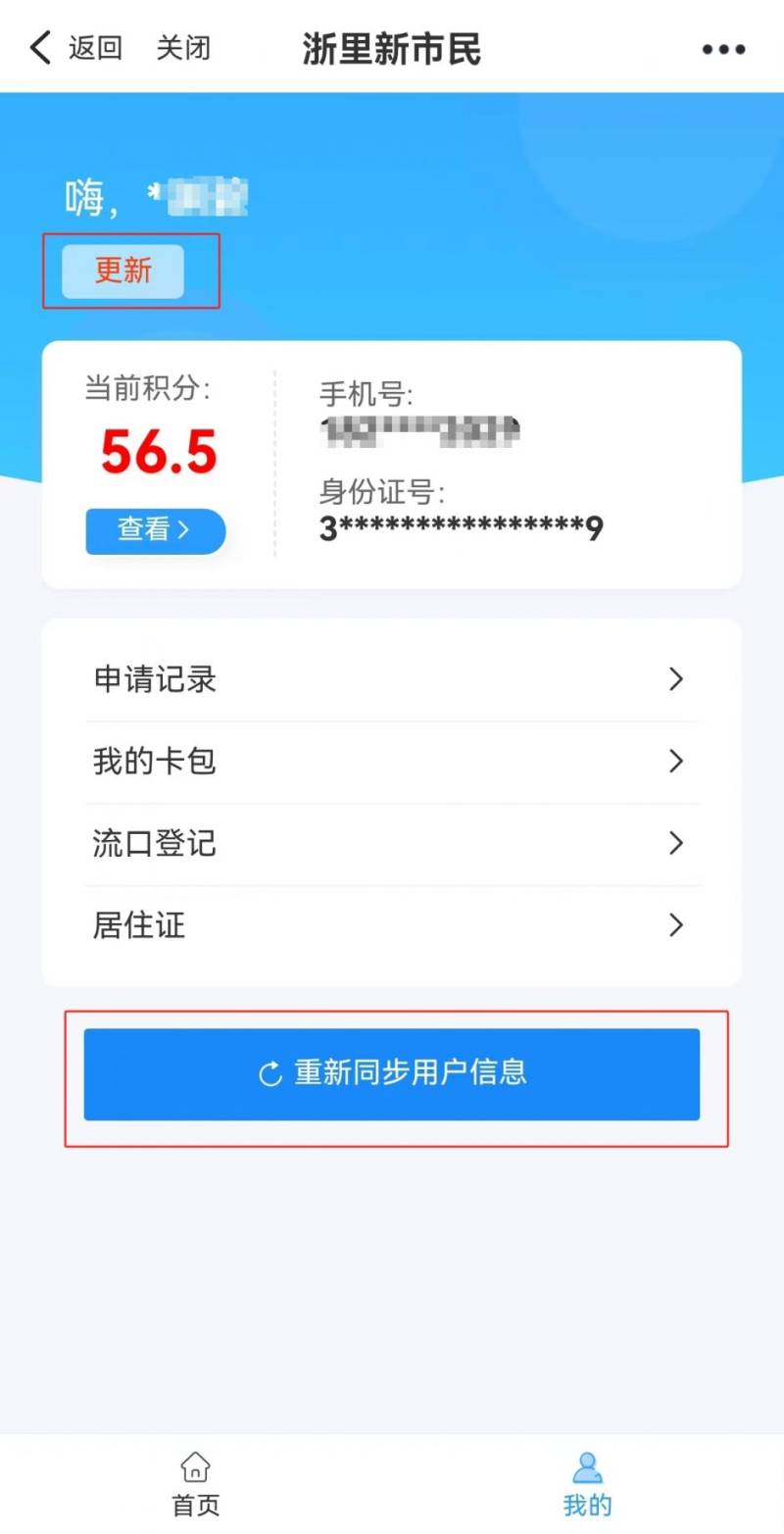Select the 流口登记 entry
The image size is (784, 1534).
(x=391, y=844)
